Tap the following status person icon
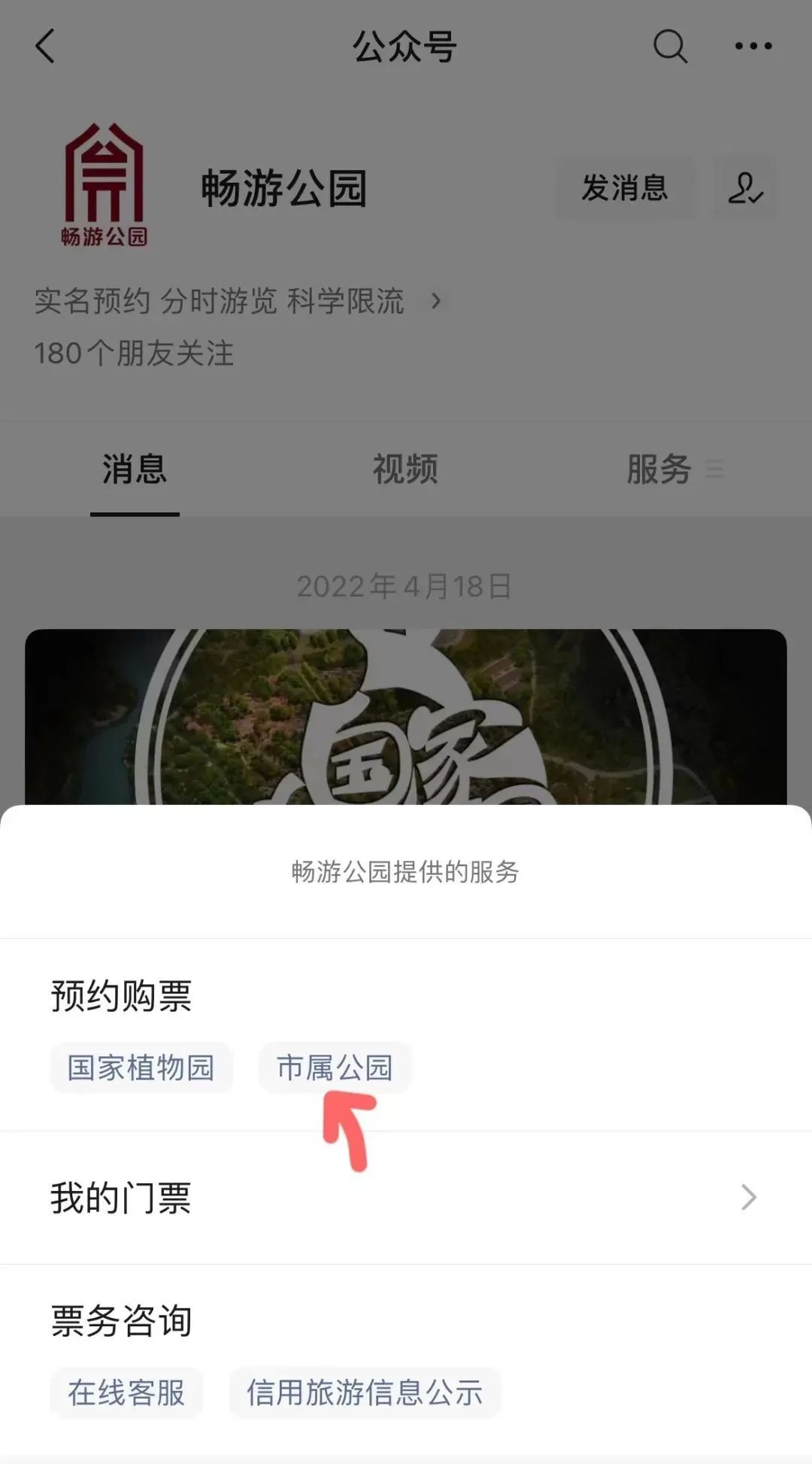812x1464 pixels. pyautogui.click(x=745, y=188)
